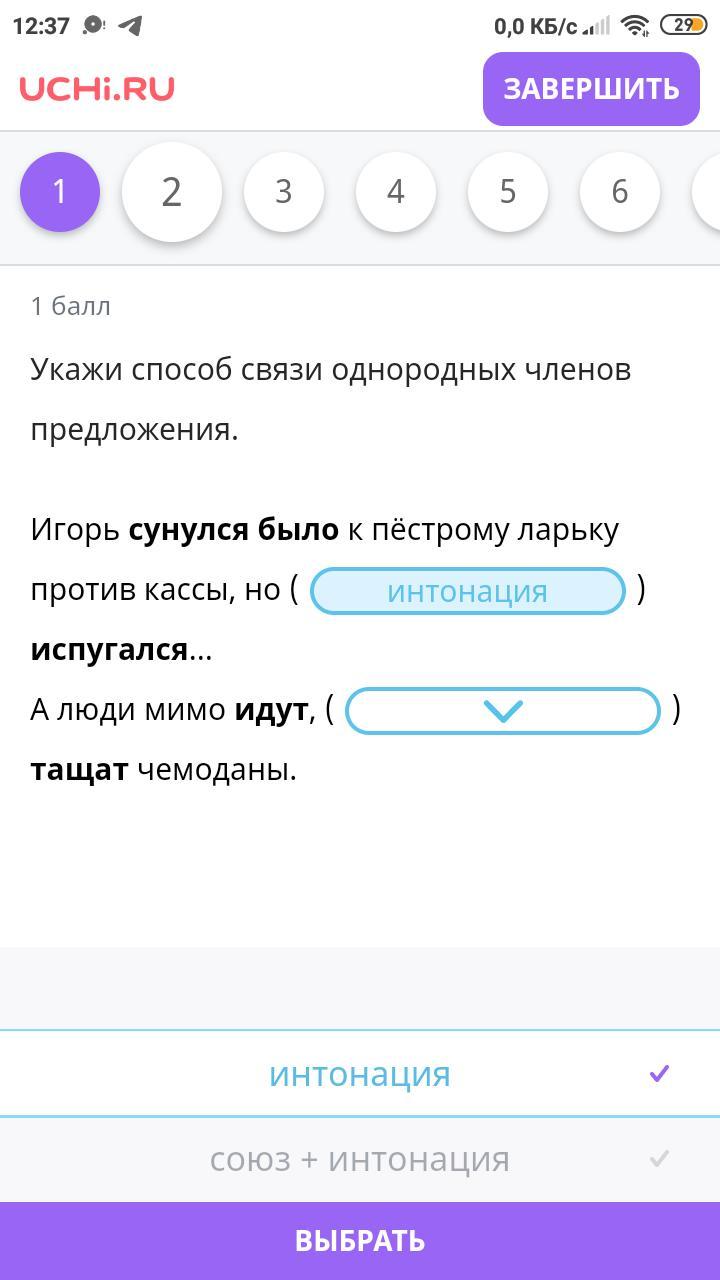Tap the ЗАВЕРШИТЬ button
The image size is (720, 1280).
591,89
